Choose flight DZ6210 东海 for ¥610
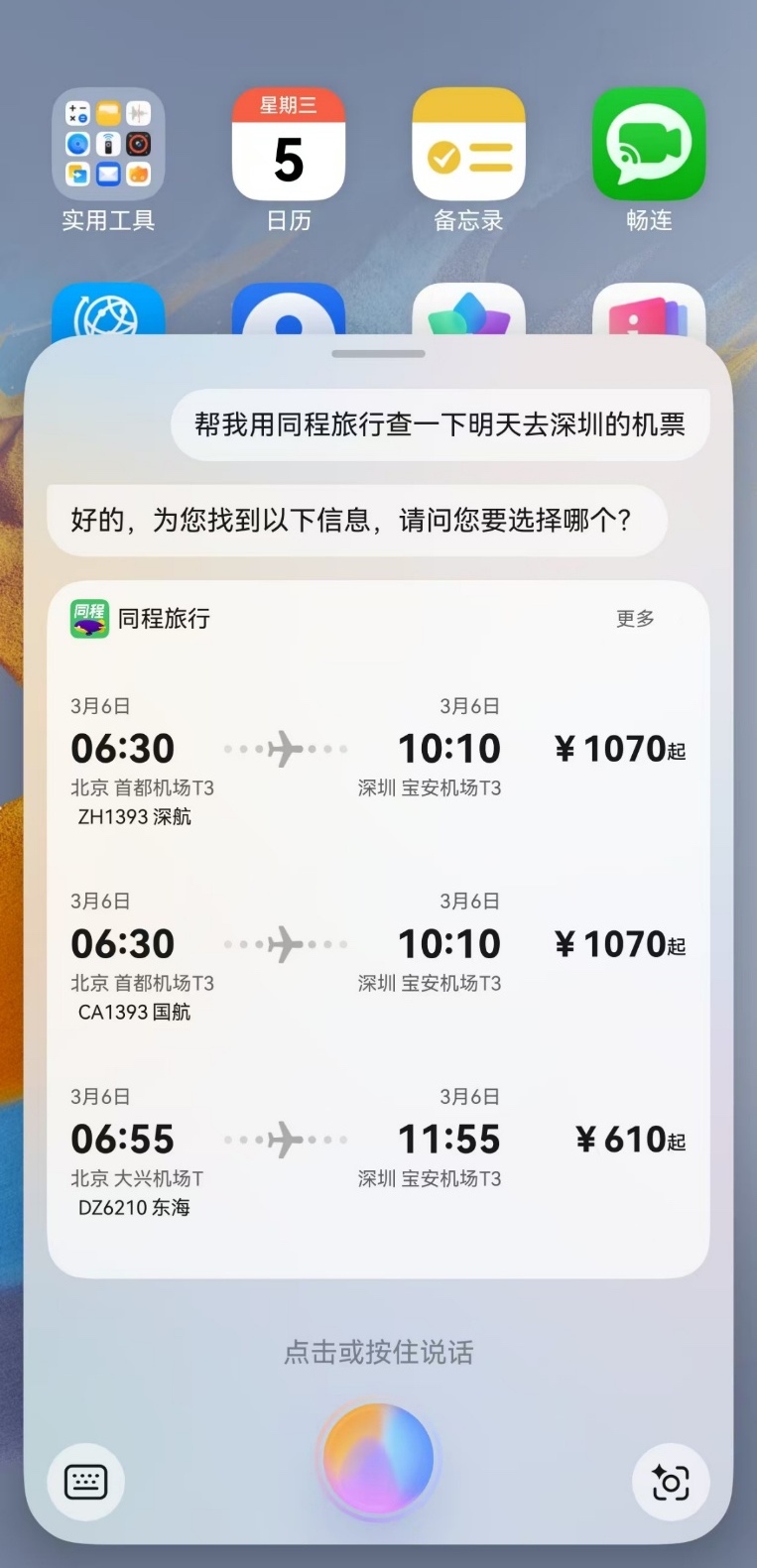 [377, 1151]
